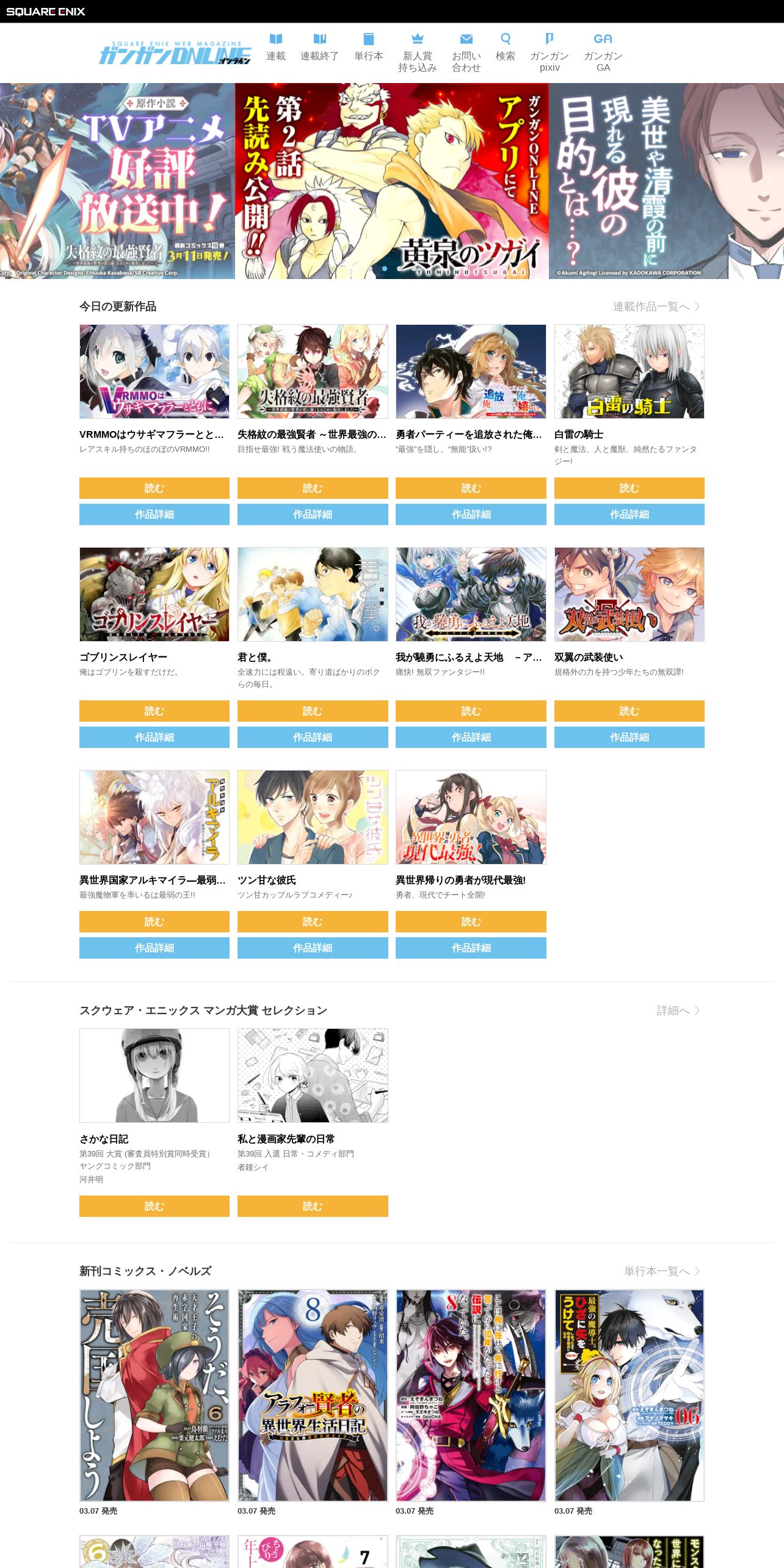Open the 検索 search page
784x1568 pixels.
pos(506,48)
